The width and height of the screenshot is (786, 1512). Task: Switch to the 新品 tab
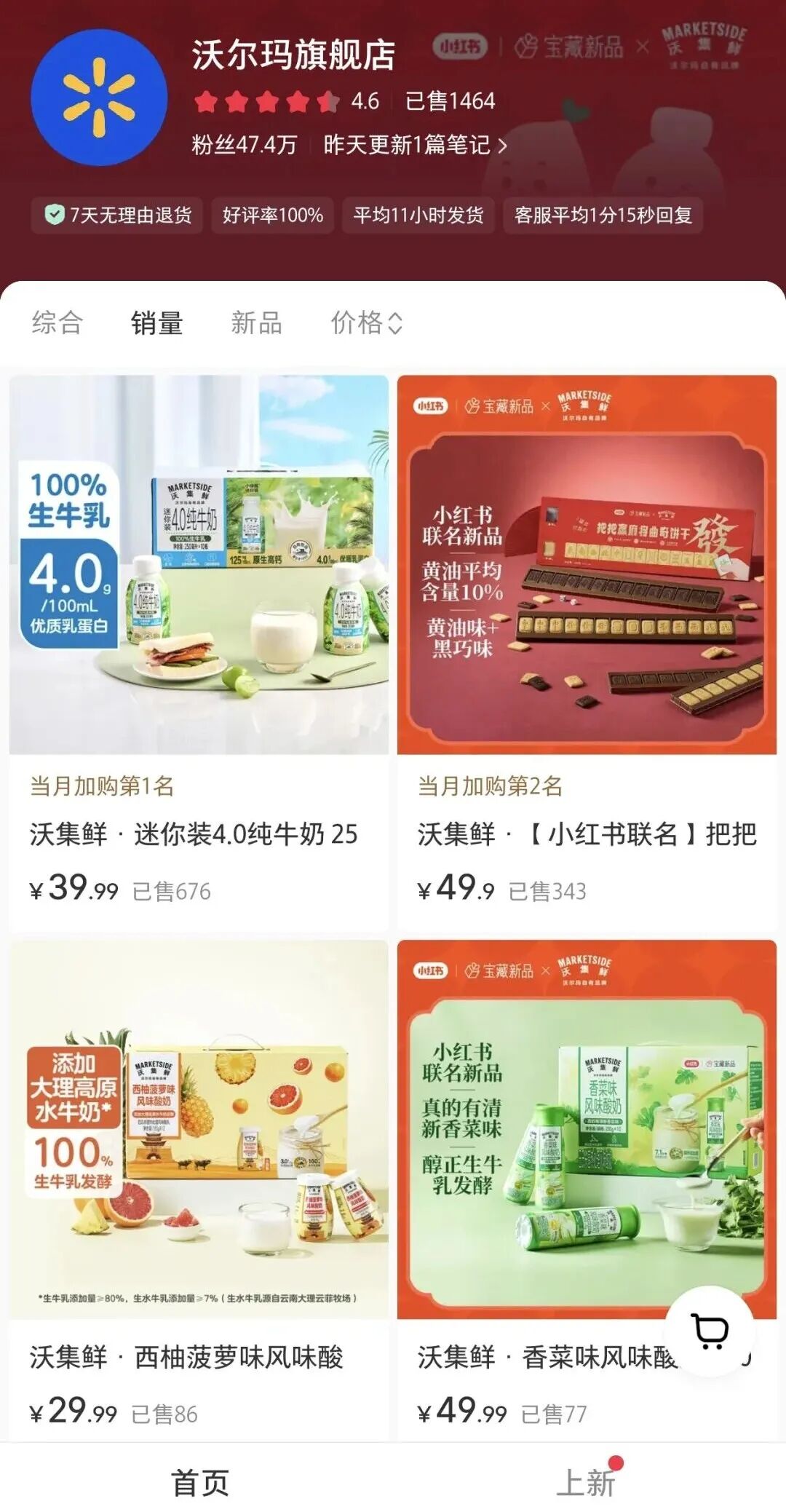click(x=256, y=322)
